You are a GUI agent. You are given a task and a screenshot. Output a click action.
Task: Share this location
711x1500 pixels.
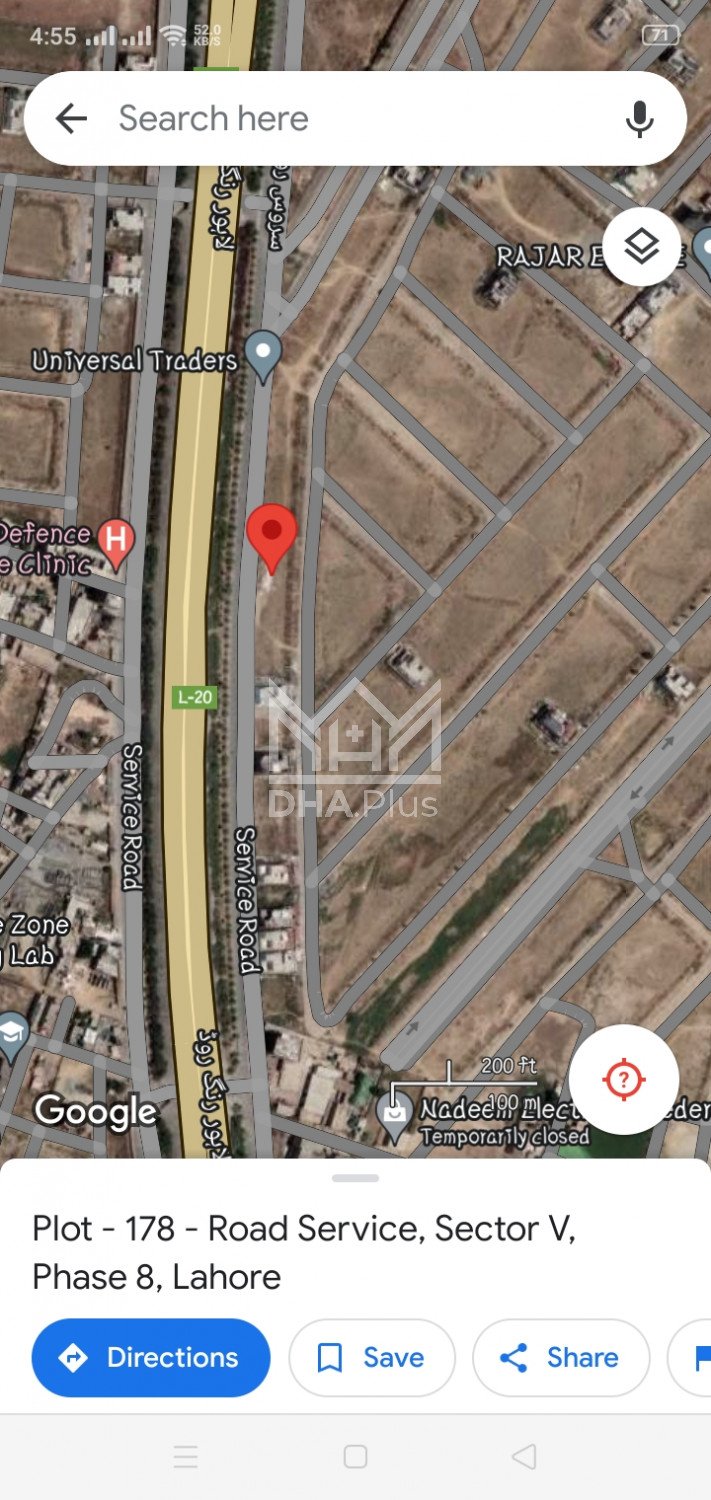(560, 1357)
